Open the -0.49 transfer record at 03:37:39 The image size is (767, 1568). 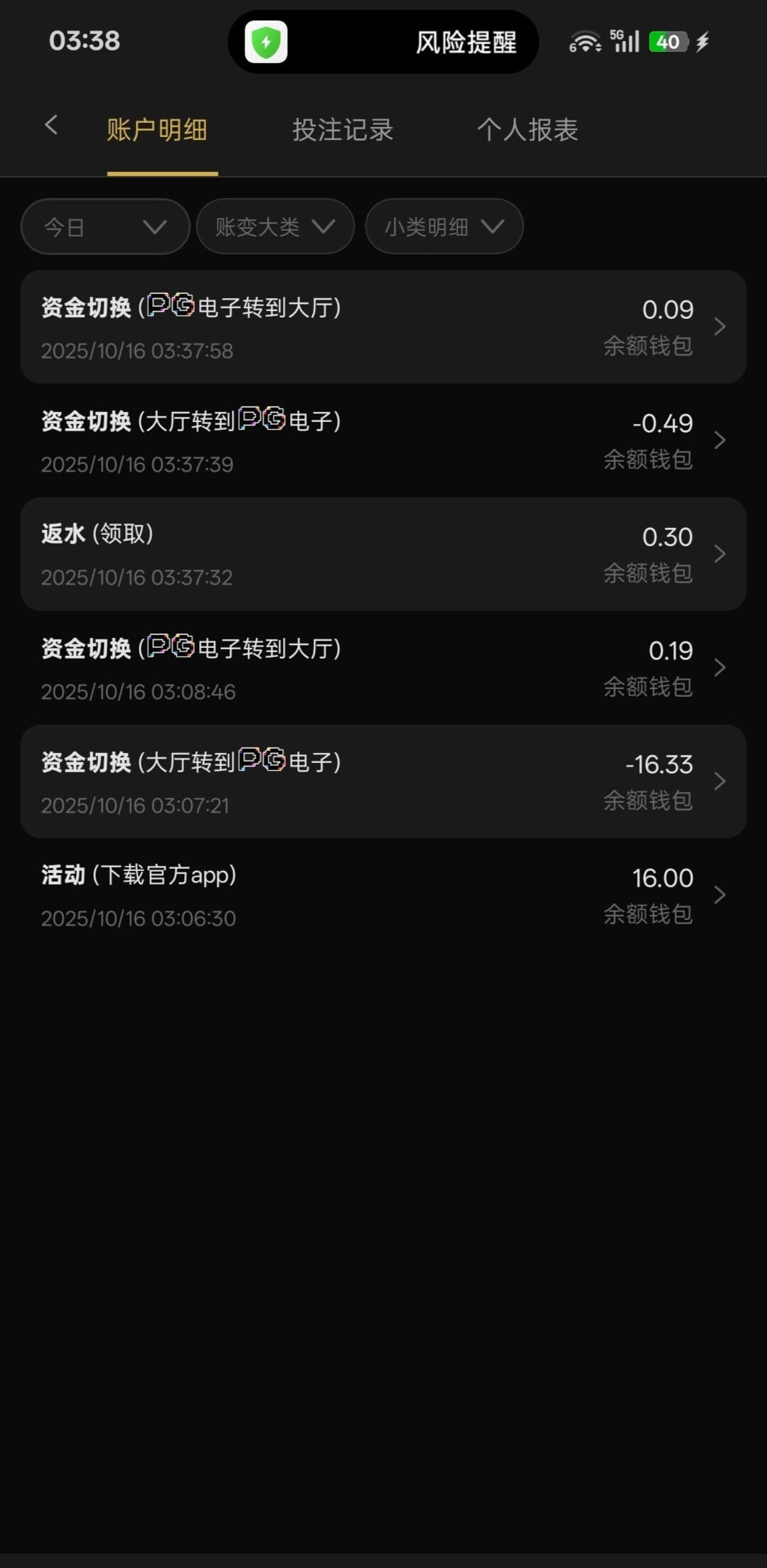tap(383, 440)
